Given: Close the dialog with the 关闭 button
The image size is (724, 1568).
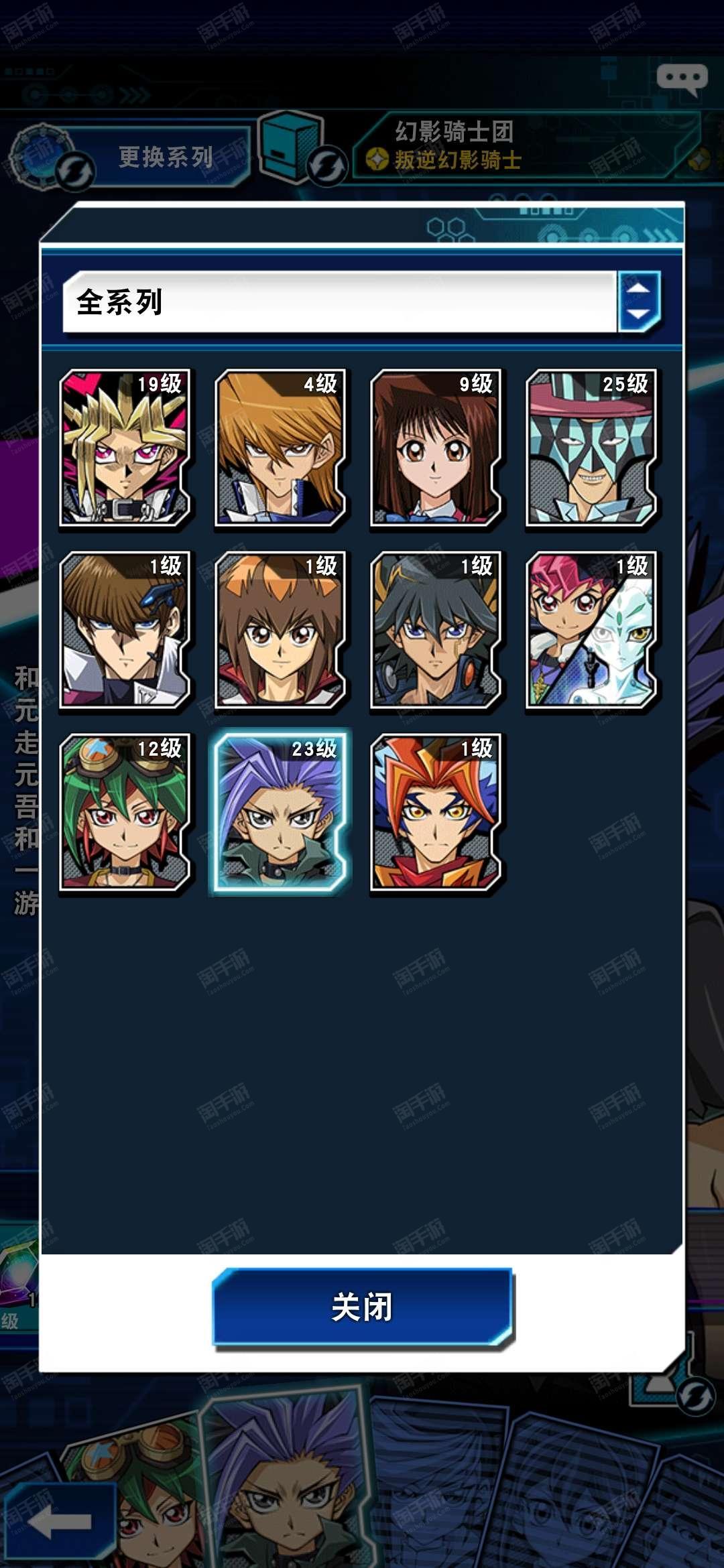Looking at the screenshot, I should click(363, 1307).
